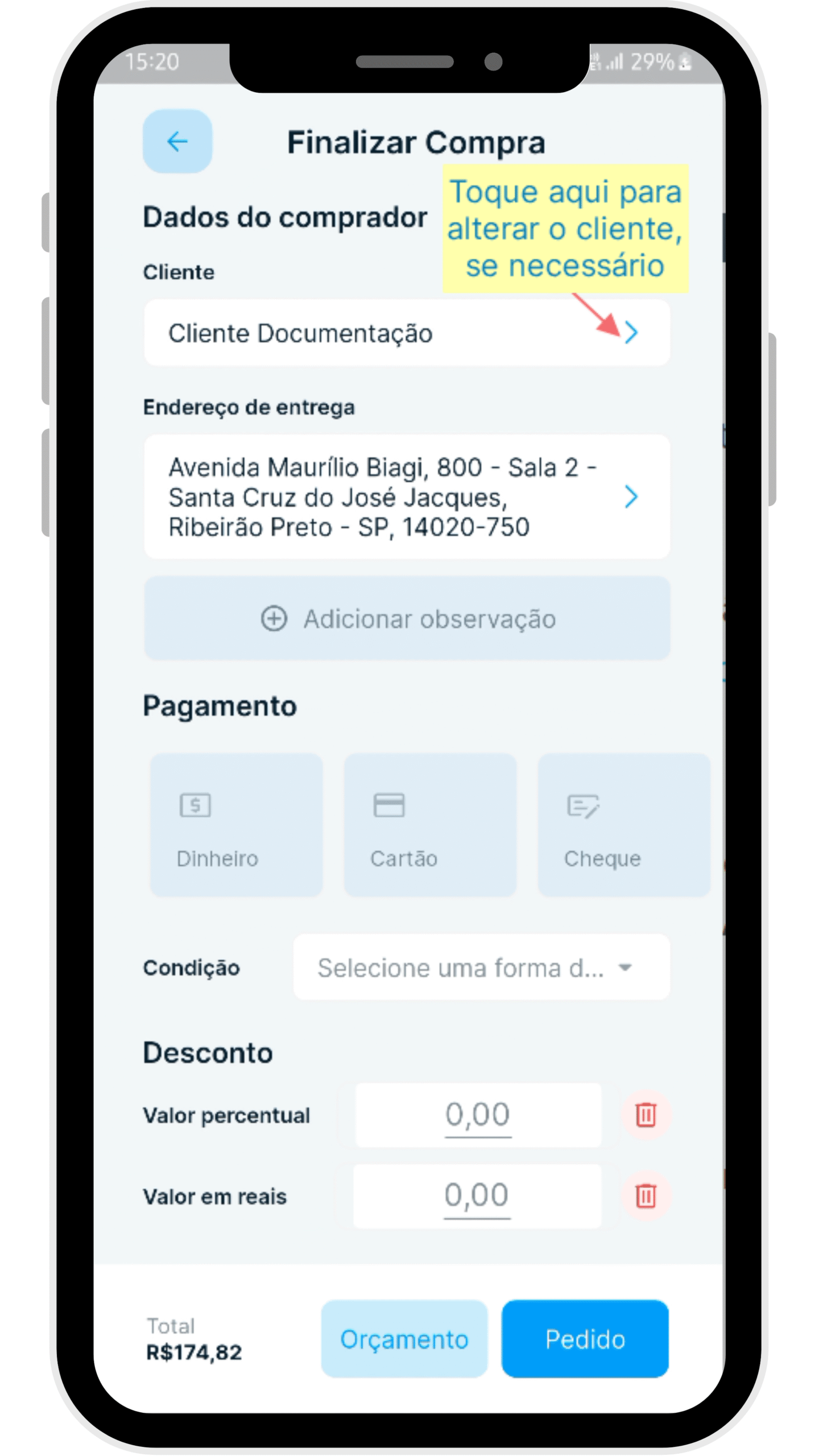Expand the Condição dropdown

pyautogui.click(x=481, y=967)
